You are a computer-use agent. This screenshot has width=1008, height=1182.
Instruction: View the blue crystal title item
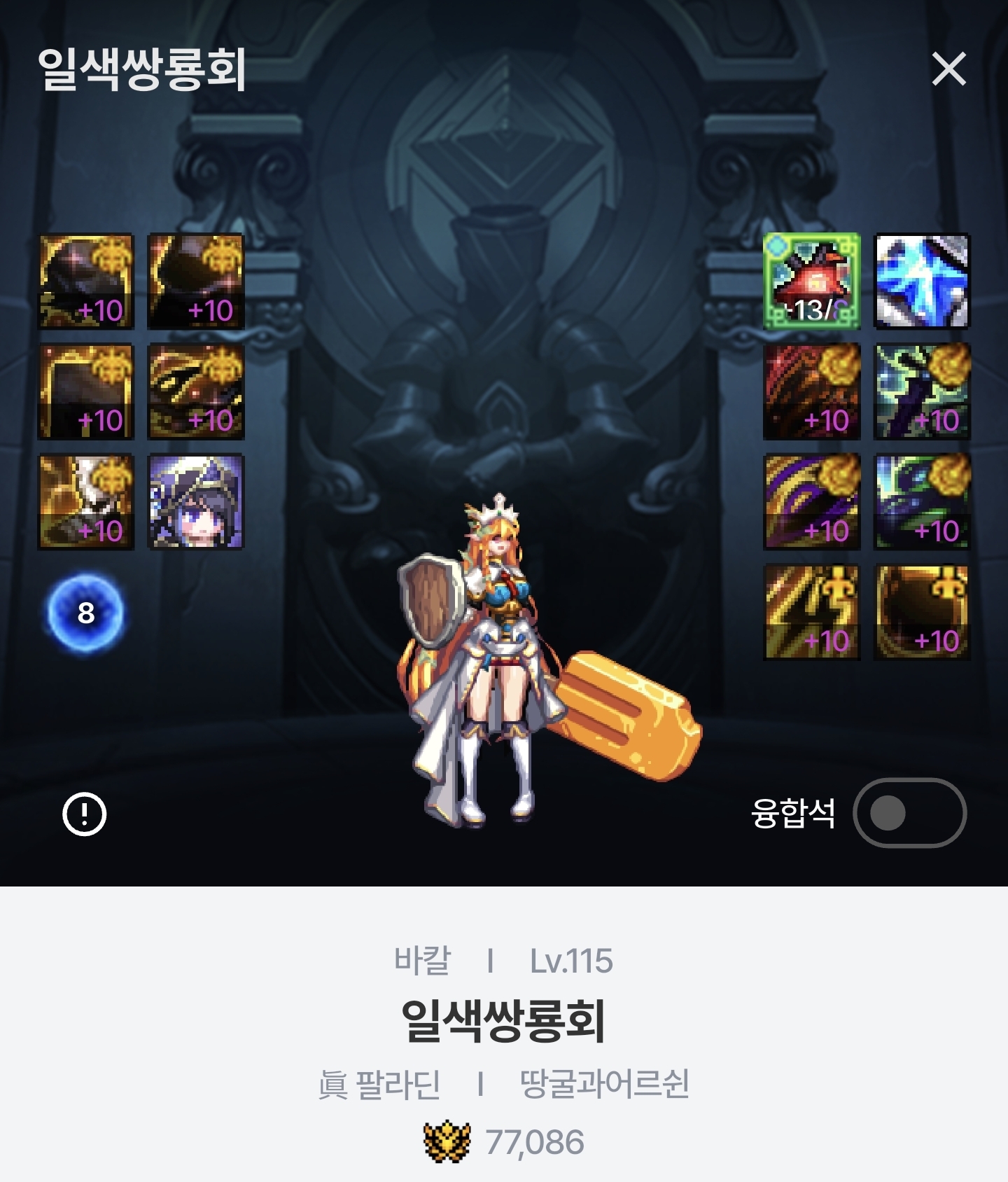coord(922,281)
